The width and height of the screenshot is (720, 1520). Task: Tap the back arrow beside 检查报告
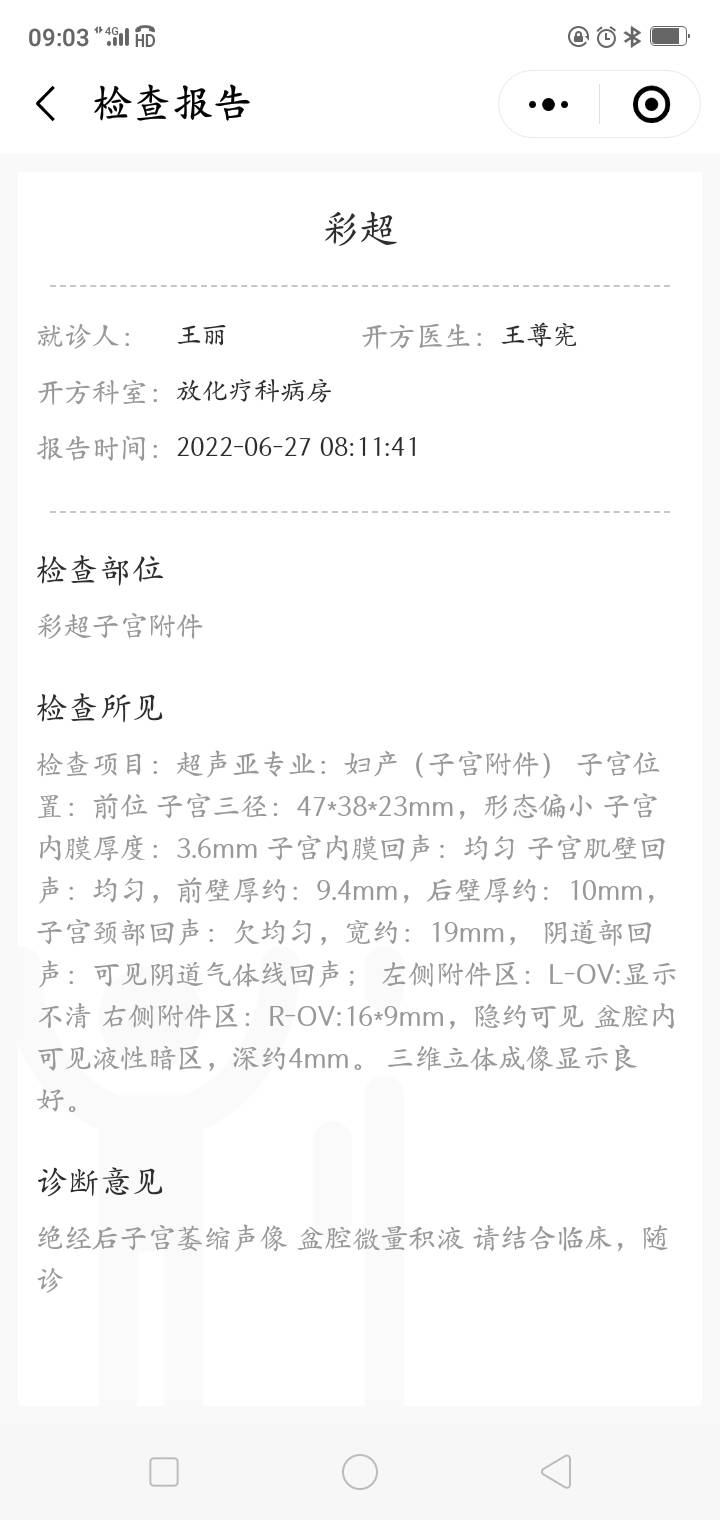click(x=45, y=104)
